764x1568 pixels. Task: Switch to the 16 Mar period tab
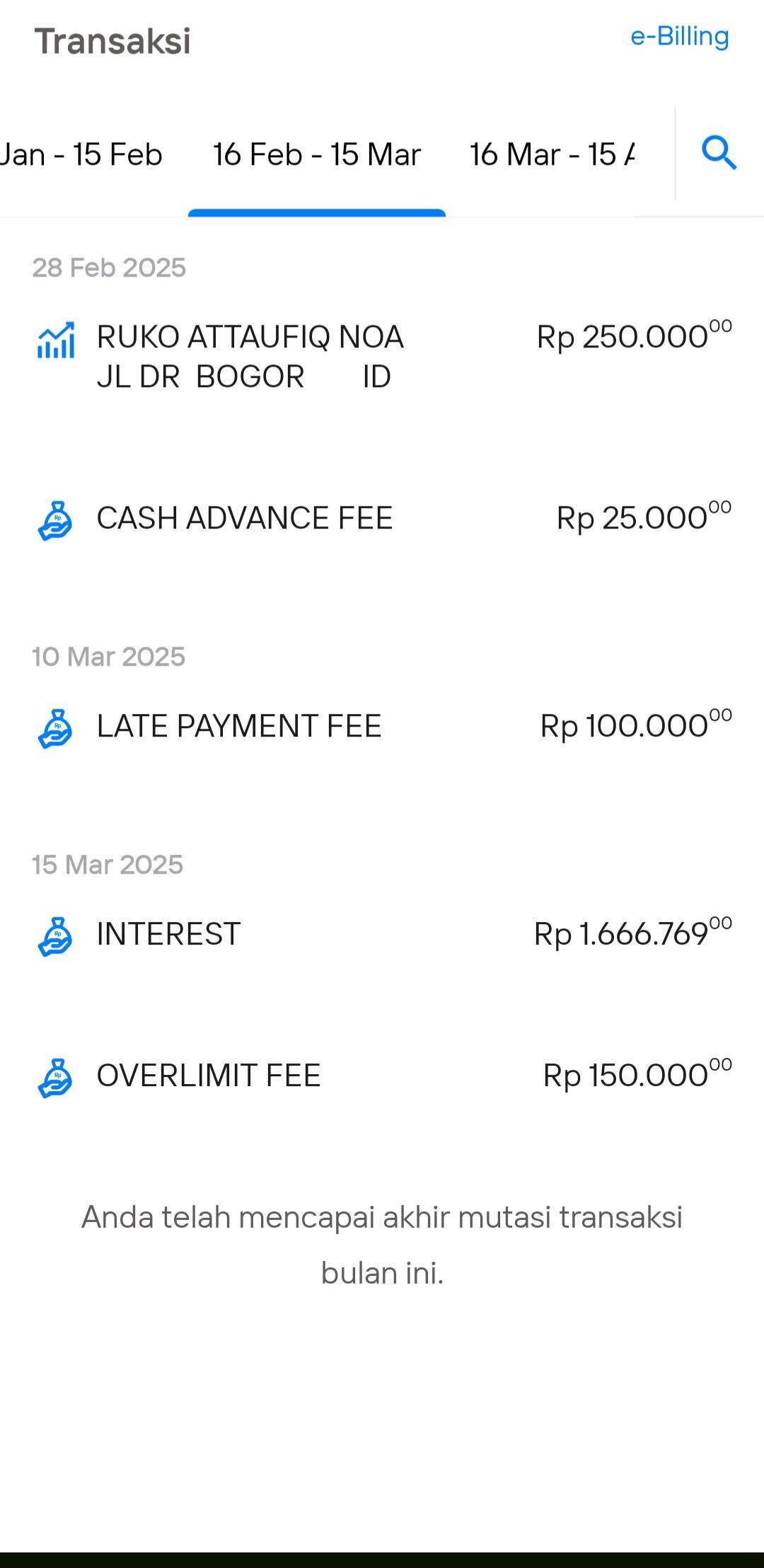[x=552, y=154]
